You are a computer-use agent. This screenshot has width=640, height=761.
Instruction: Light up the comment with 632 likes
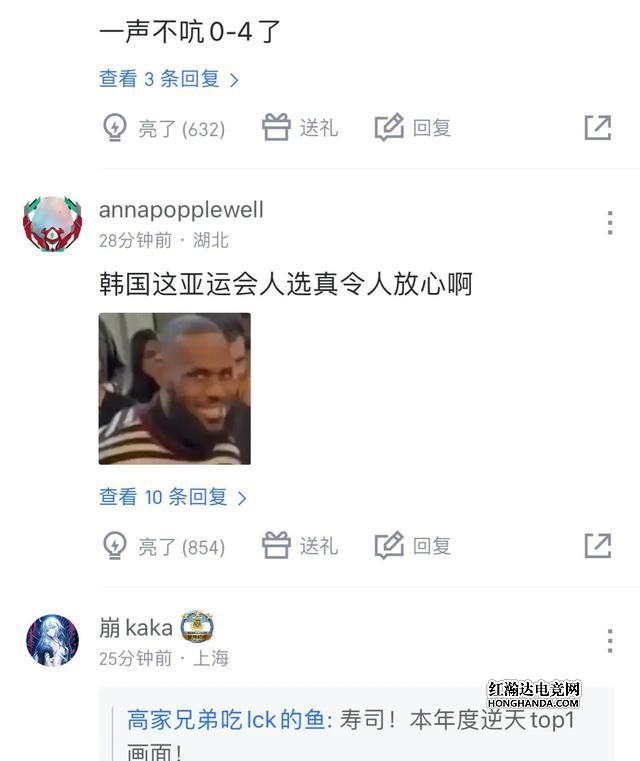(164, 128)
